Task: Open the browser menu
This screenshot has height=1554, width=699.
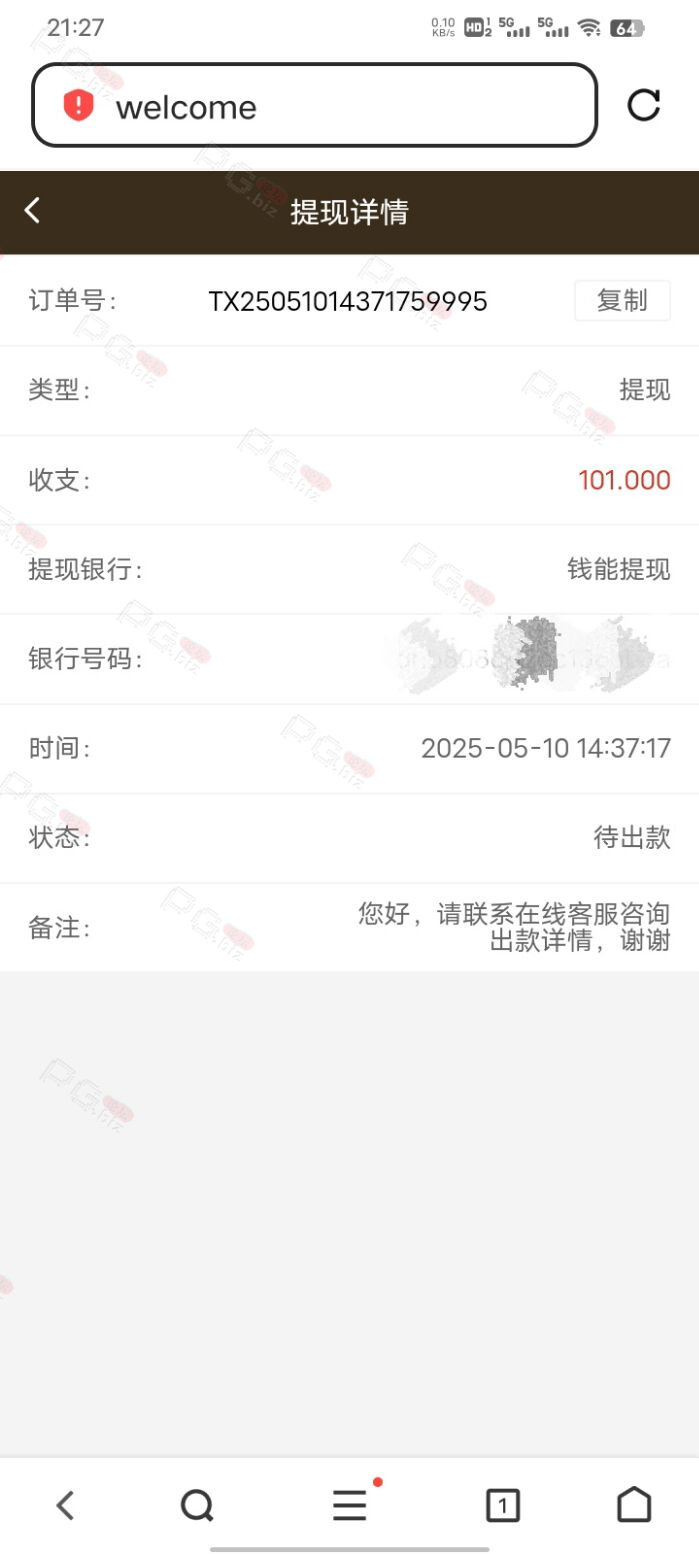Action: [x=350, y=1504]
